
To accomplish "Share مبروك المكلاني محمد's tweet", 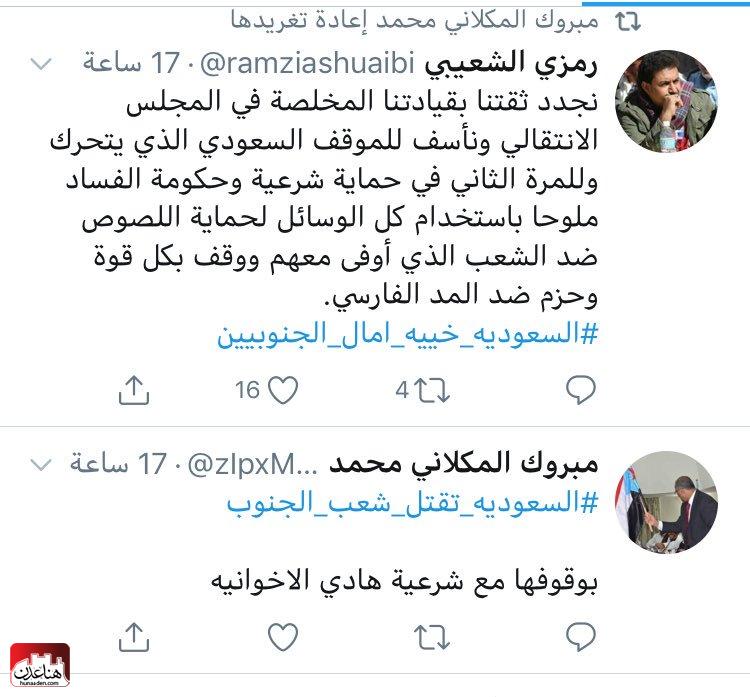I will [x=133, y=634].
